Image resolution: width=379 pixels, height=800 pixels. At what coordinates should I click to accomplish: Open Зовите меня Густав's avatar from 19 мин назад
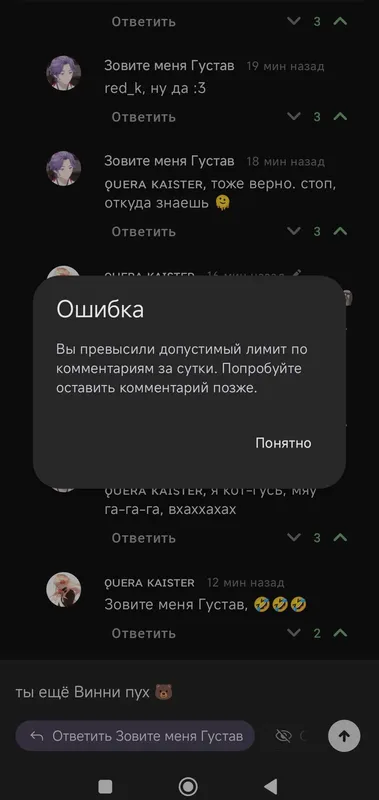(64, 73)
